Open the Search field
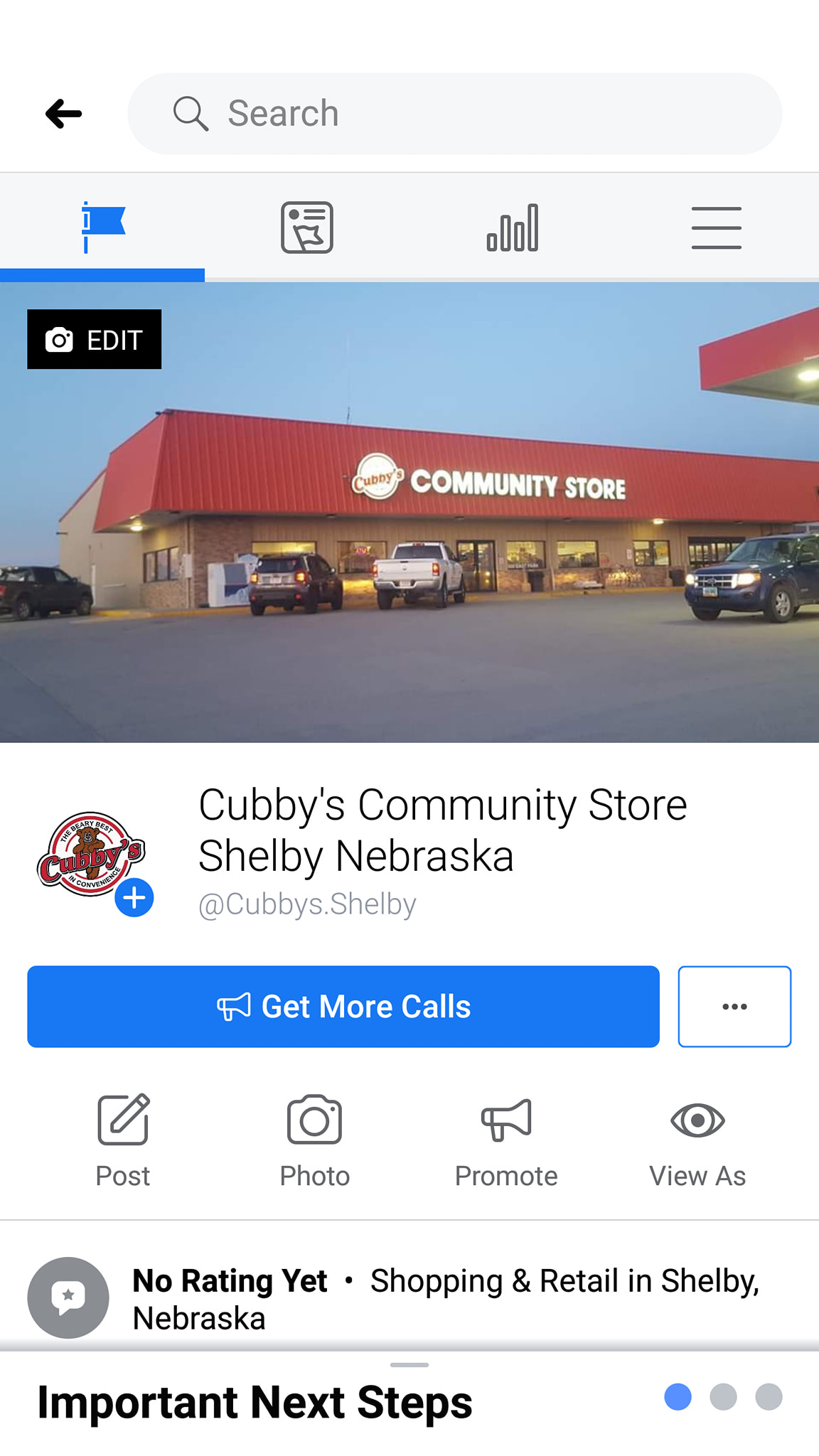 (455, 114)
